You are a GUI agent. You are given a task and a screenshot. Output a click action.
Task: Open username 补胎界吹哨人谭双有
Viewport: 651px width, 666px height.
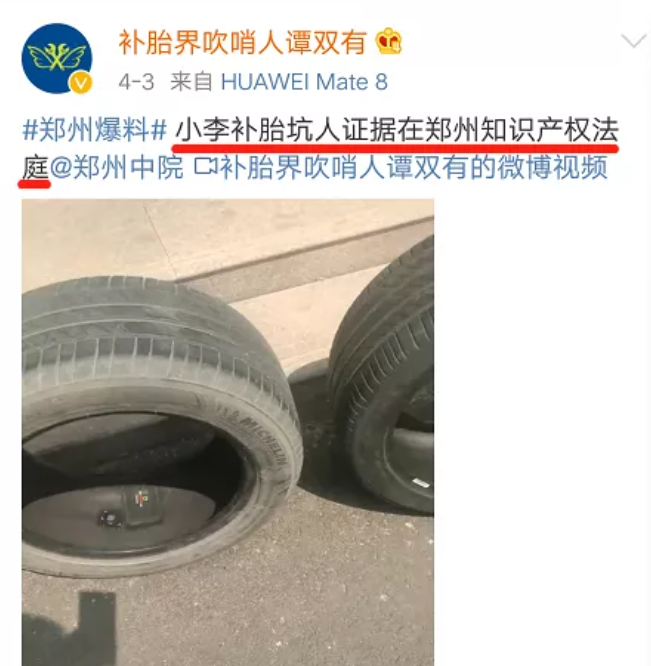[244, 42]
